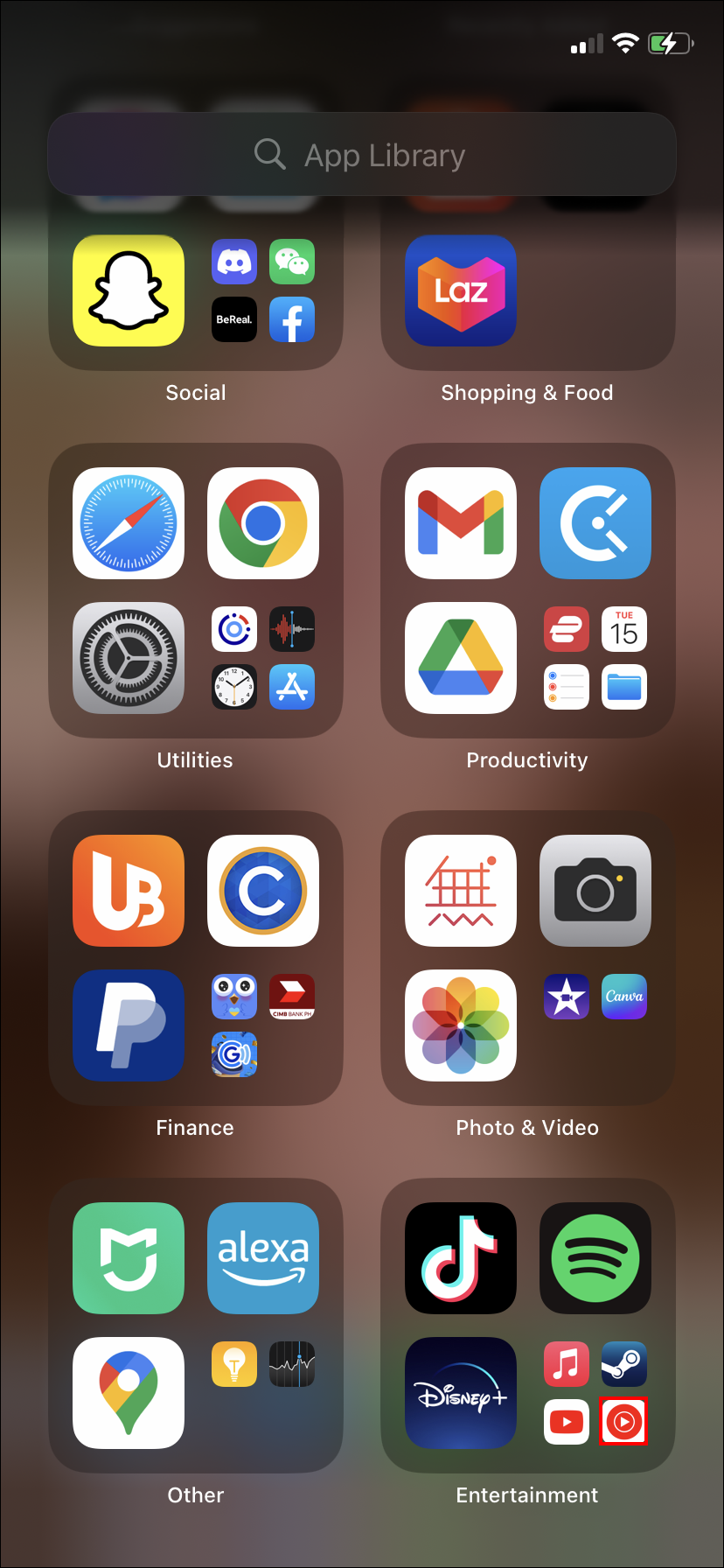Launch Safari browser
The width and height of the screenshot is (724, 1568).
point(129,523)
